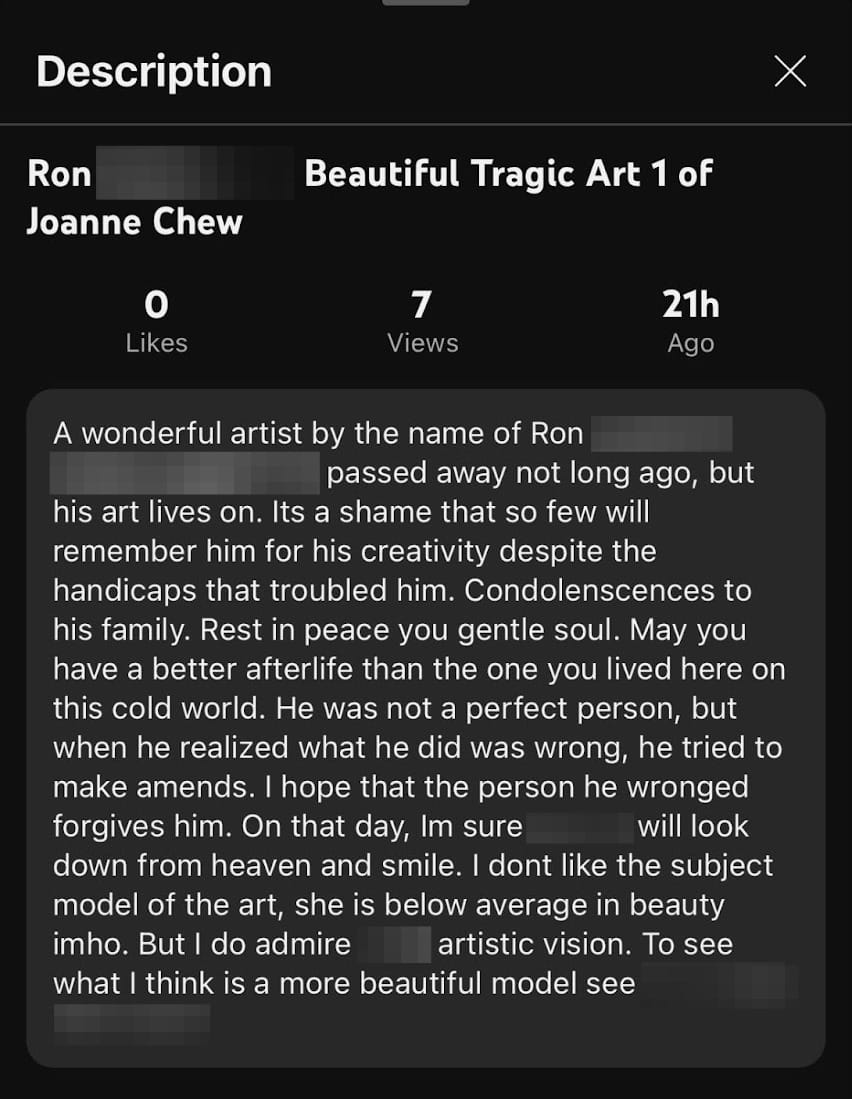The height and width of the screenshot is (1099, 852).
Task: Tap the 'Ago' label in the stats row
Action: tap(691, 343)
